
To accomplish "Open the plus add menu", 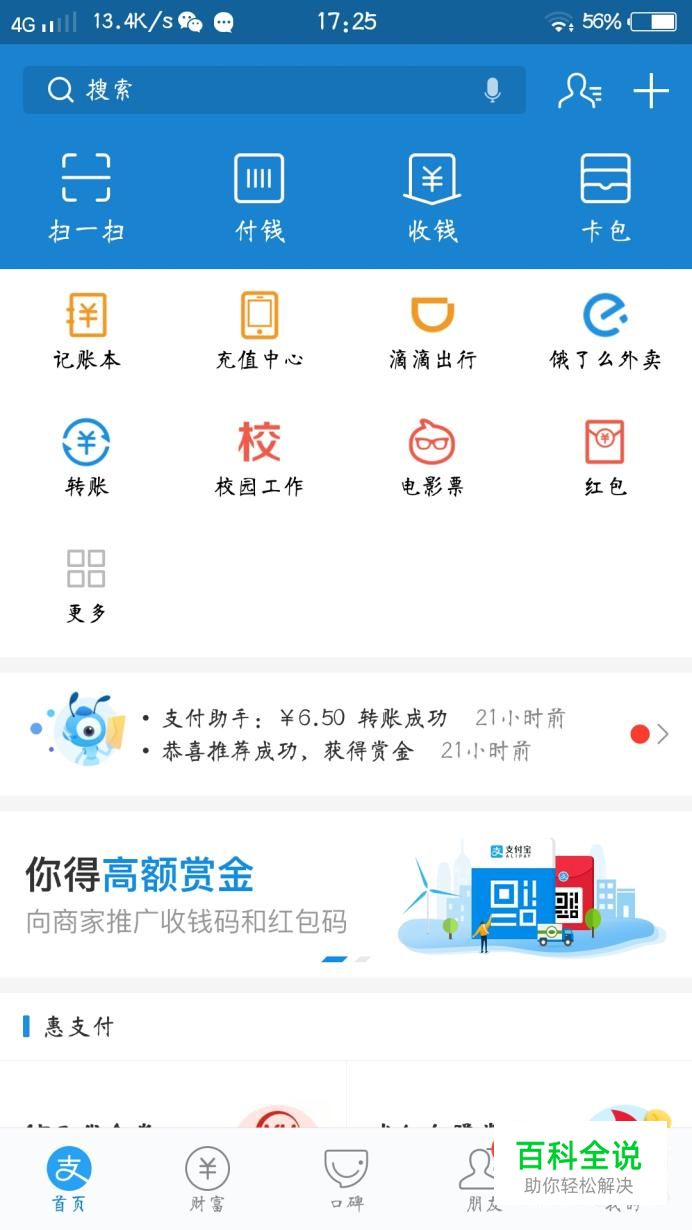I will pyautogui.click(x=651, y=91).
